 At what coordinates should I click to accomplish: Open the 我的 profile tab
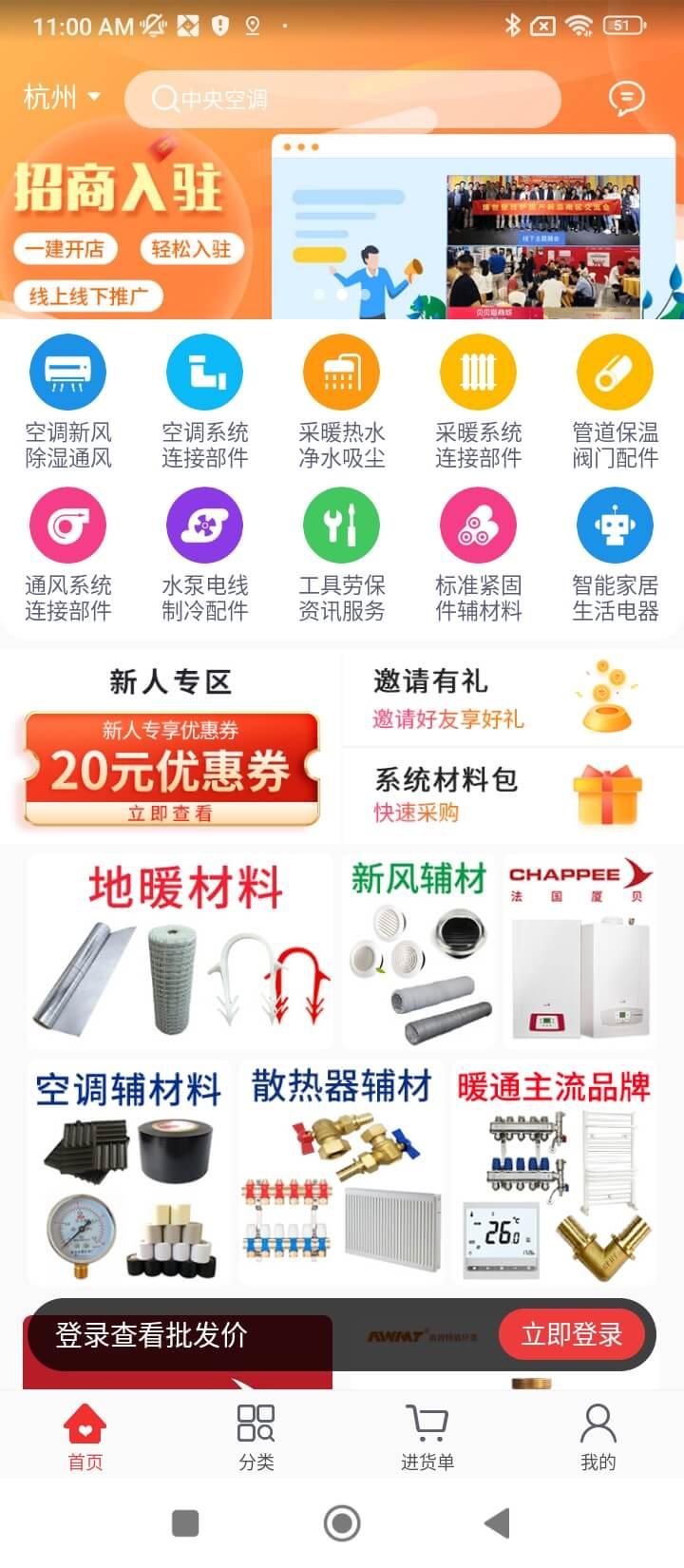click(598, 1435)
